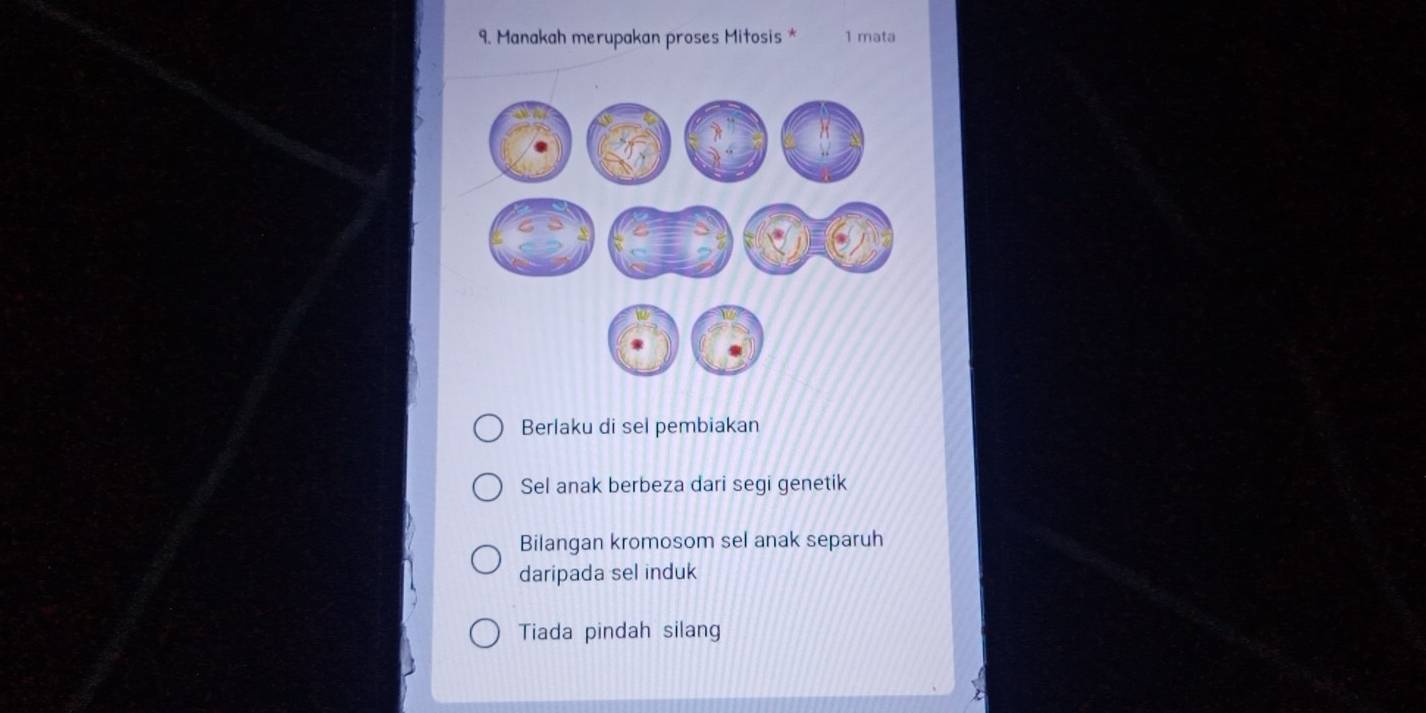Pick 'Bilangan kromosom sel anak separuh' answer
1426x713 pixels.
point(488,560)
